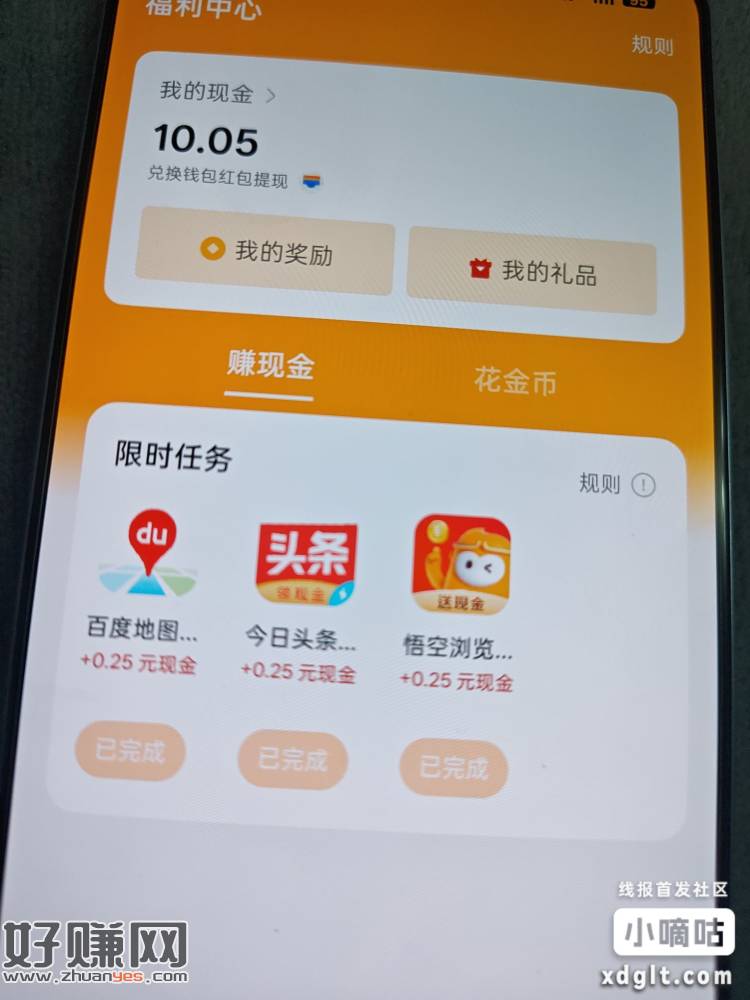Tap the 我的奖励 button
This screenshot has height=1000, width=750.
265,251
